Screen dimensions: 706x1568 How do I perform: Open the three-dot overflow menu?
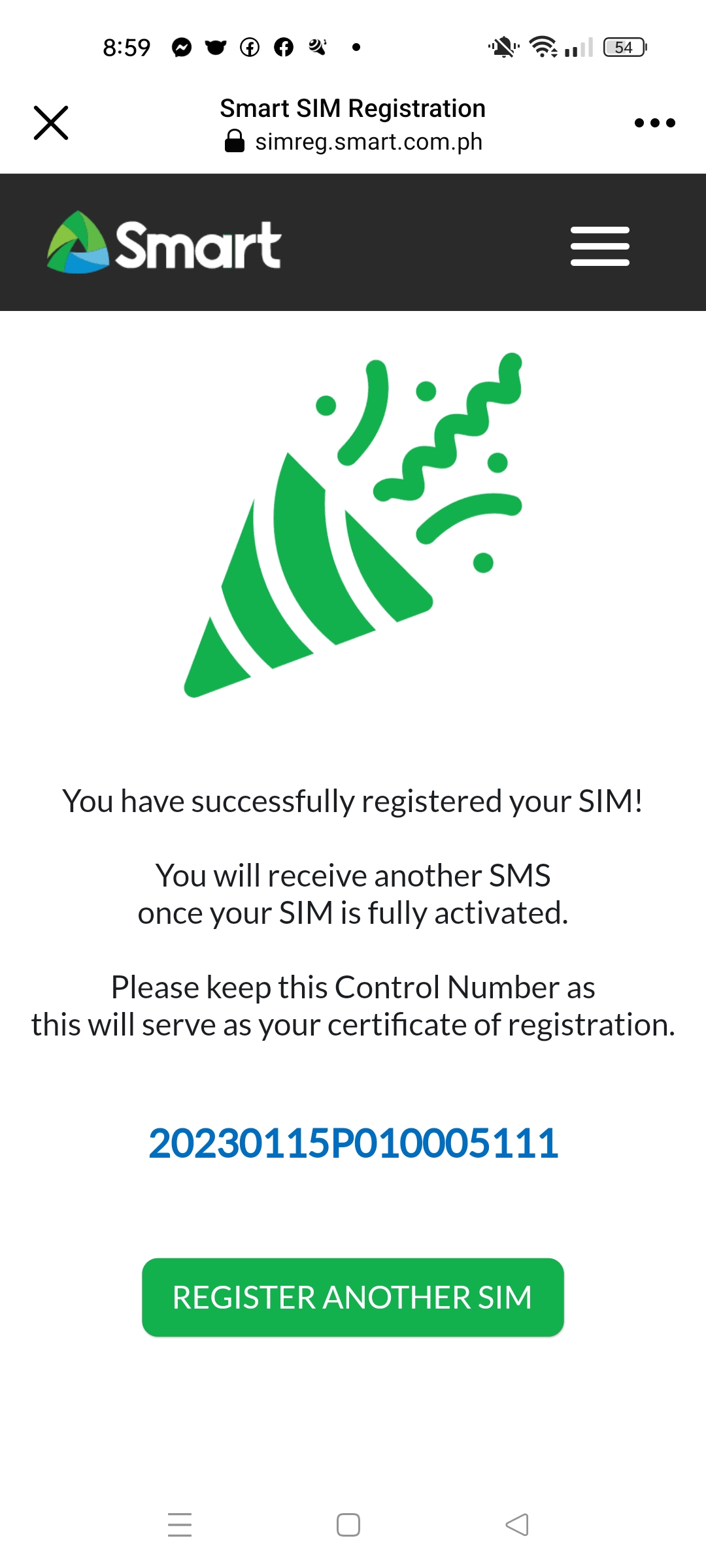[655, 123]
